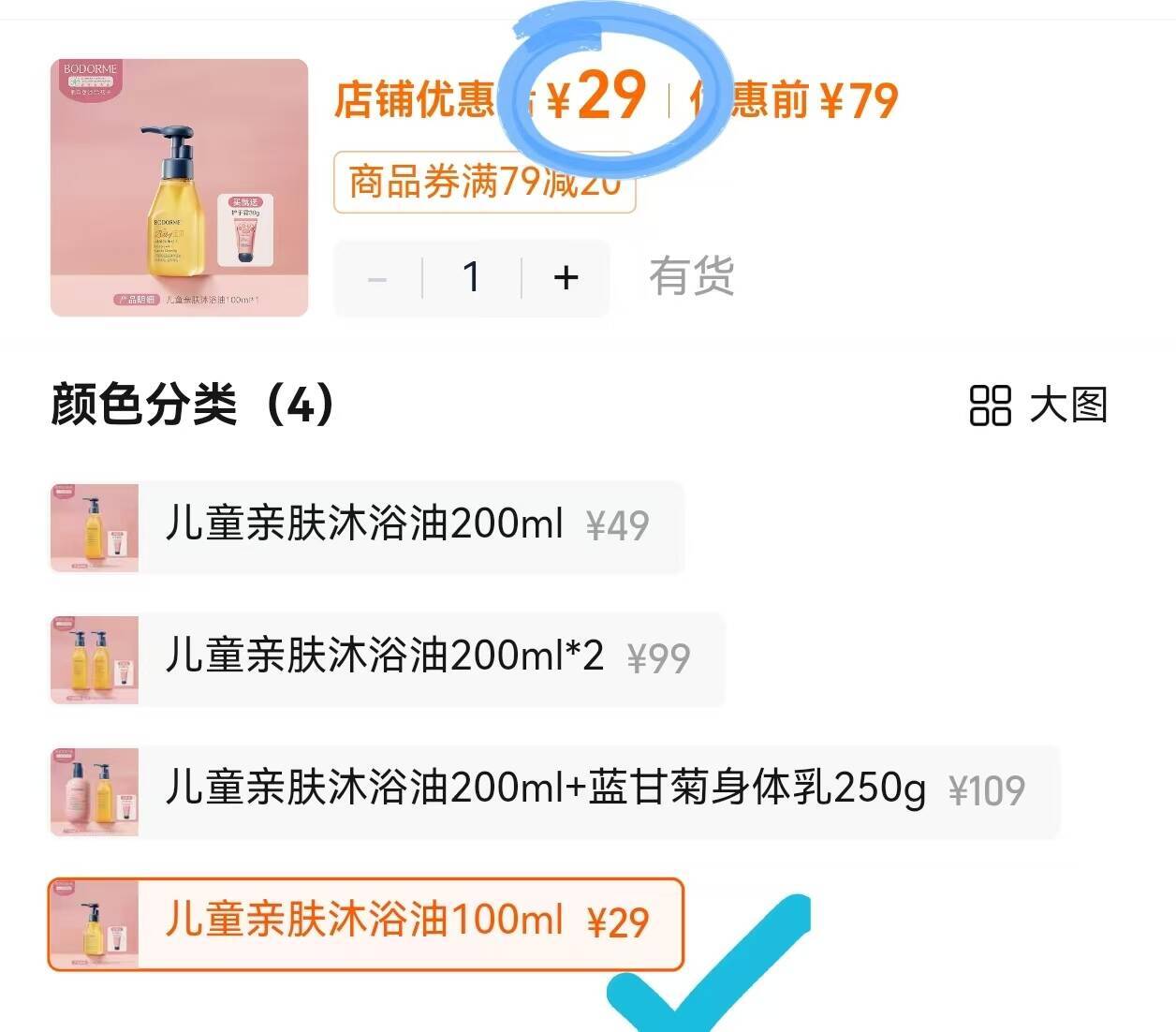
Task: Decrease quantity with the minus button
Action: tap(378, 278)
